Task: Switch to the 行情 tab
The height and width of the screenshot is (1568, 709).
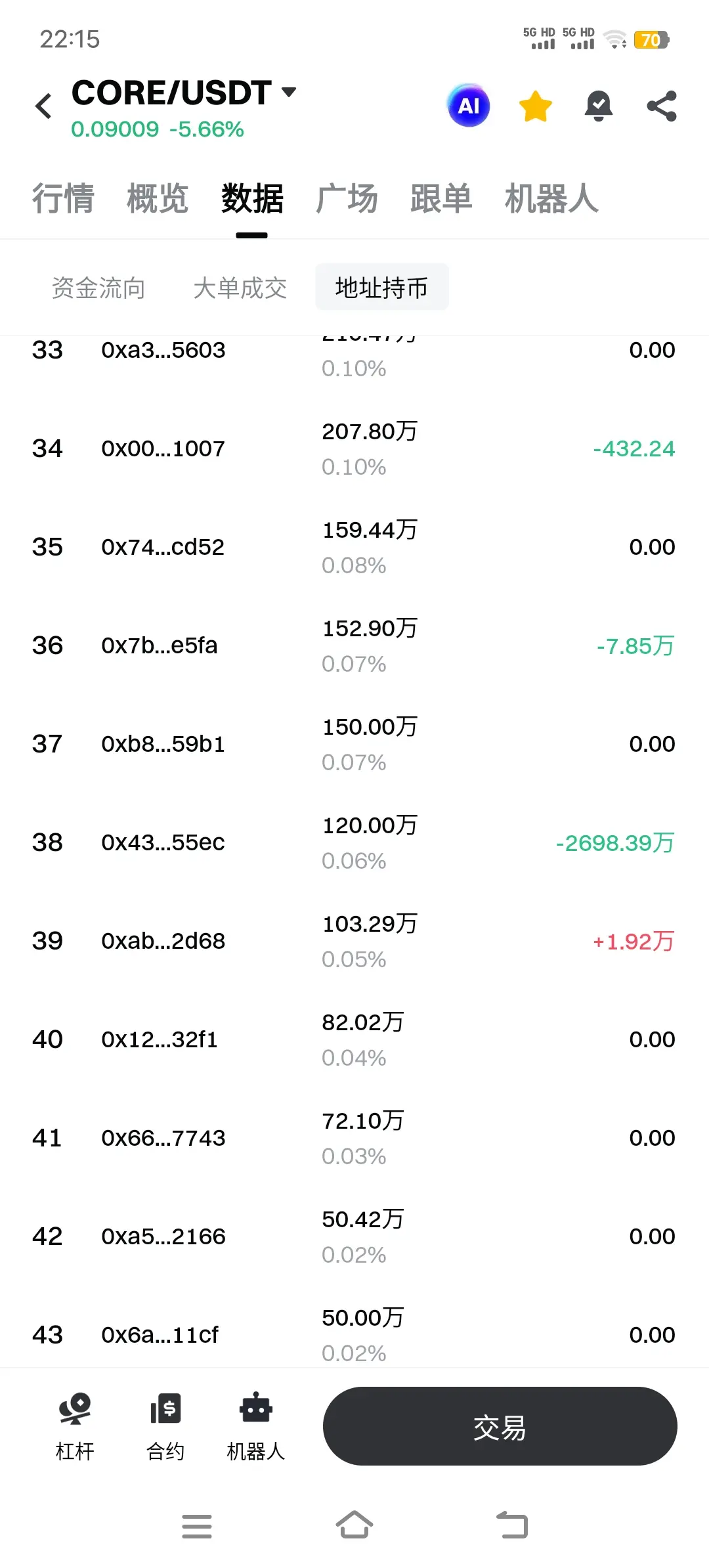Action: (63, 198)
